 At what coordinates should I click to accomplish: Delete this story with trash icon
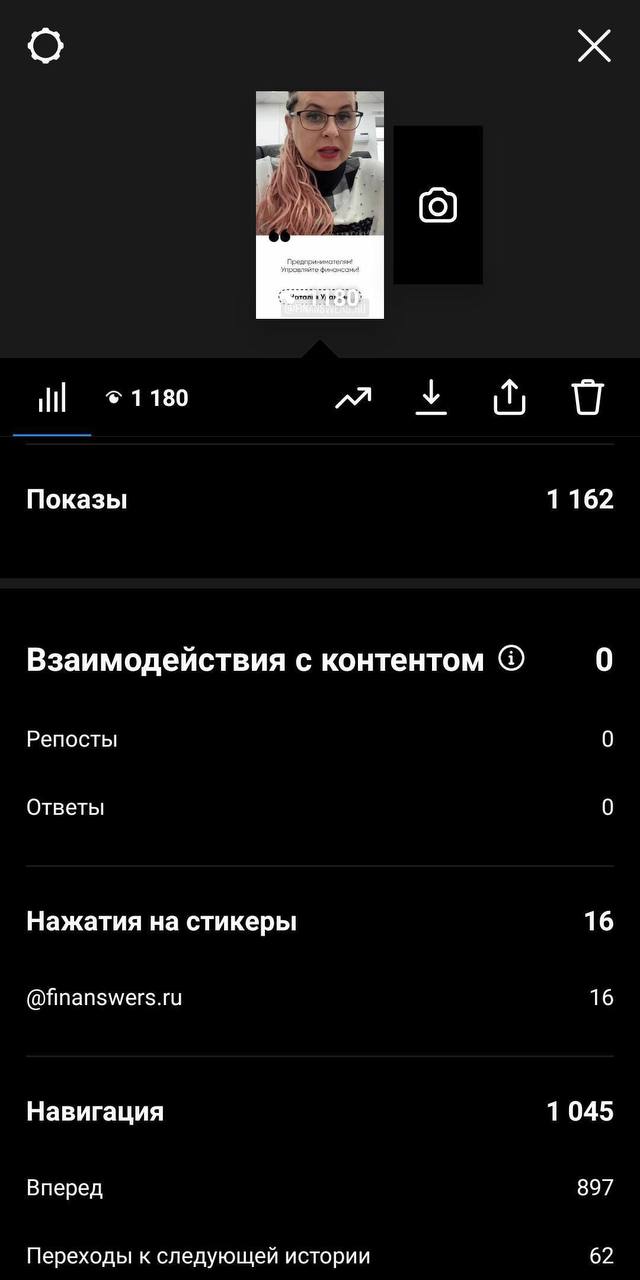(588, 397)
